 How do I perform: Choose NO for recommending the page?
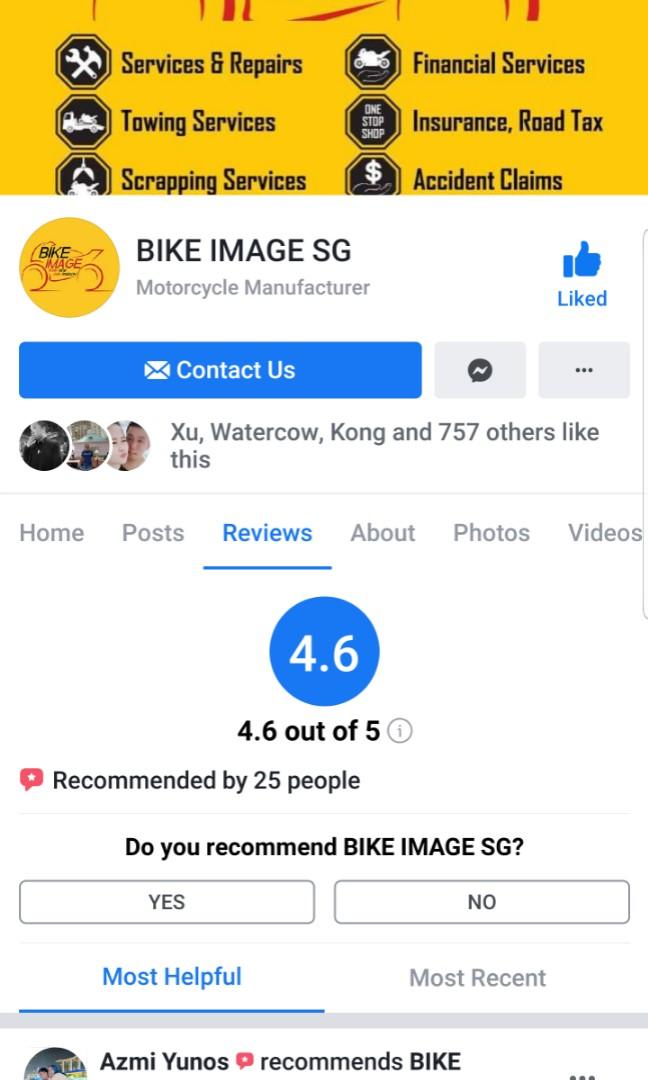[482, 902]
